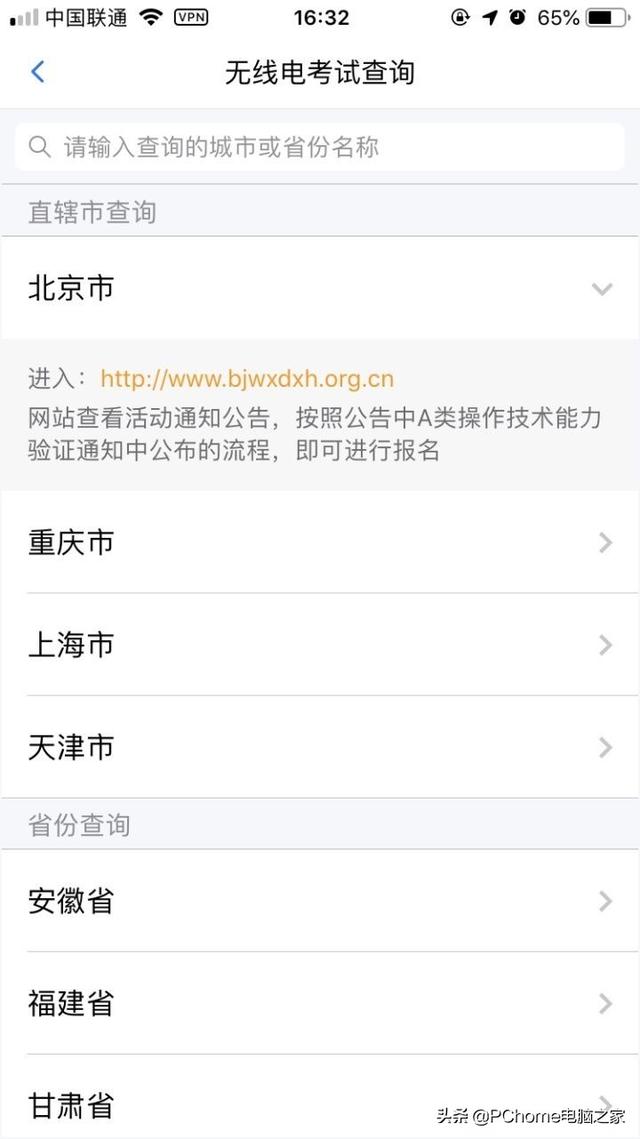Tap the 甘肃省 province row
Screen dimensions: 640x1139
click(320, 1103)
